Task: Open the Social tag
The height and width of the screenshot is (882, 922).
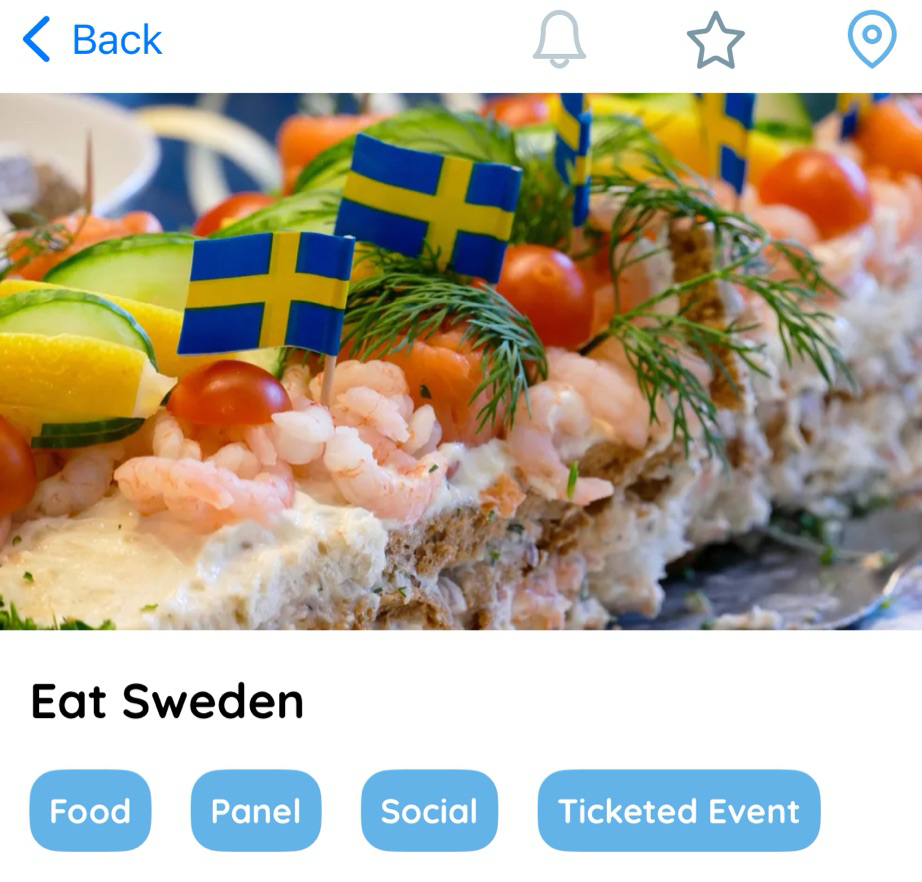Action: coord(429,810)
